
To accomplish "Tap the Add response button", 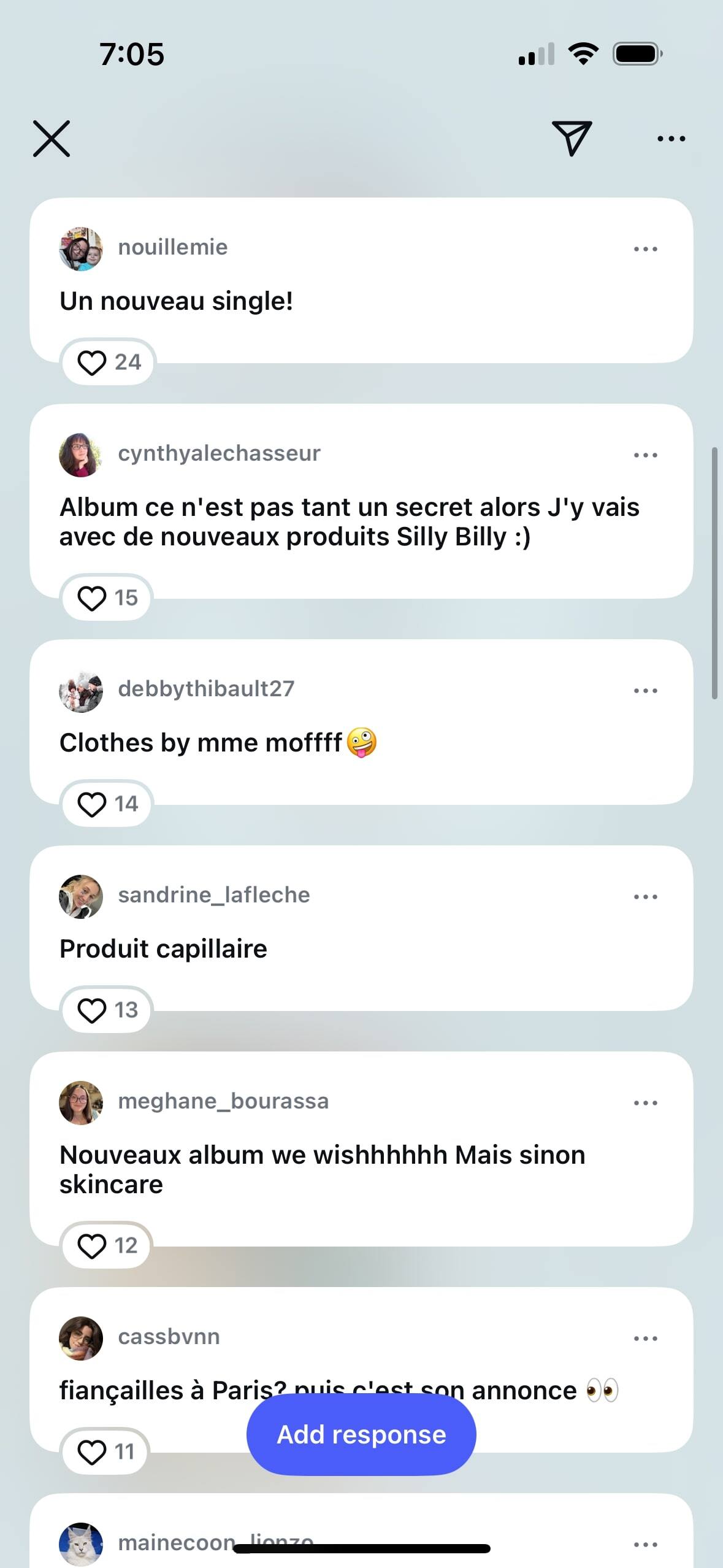I will click(361, 1435).
